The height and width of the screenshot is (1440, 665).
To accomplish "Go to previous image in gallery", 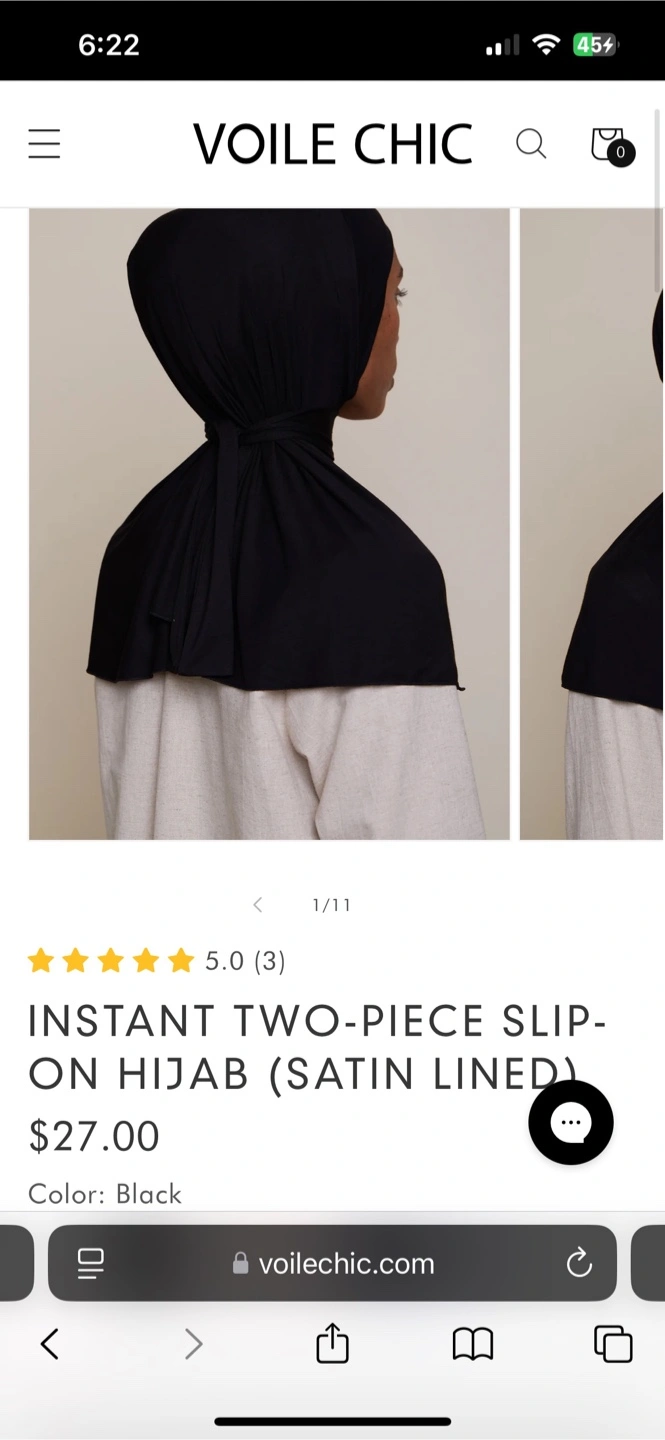I will tap(257, 905).
